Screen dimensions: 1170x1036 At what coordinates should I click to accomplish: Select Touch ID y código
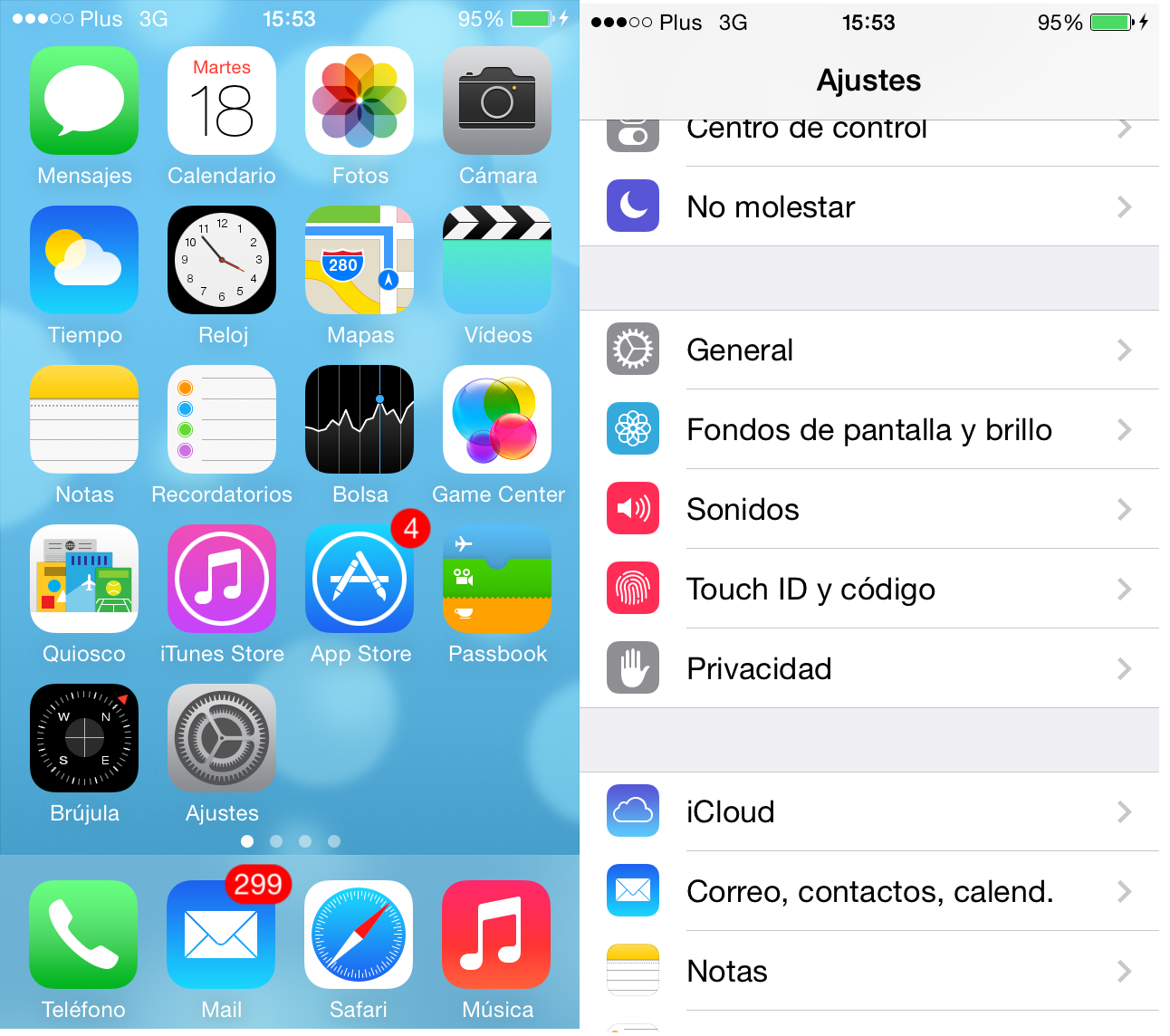coord(869,590)
